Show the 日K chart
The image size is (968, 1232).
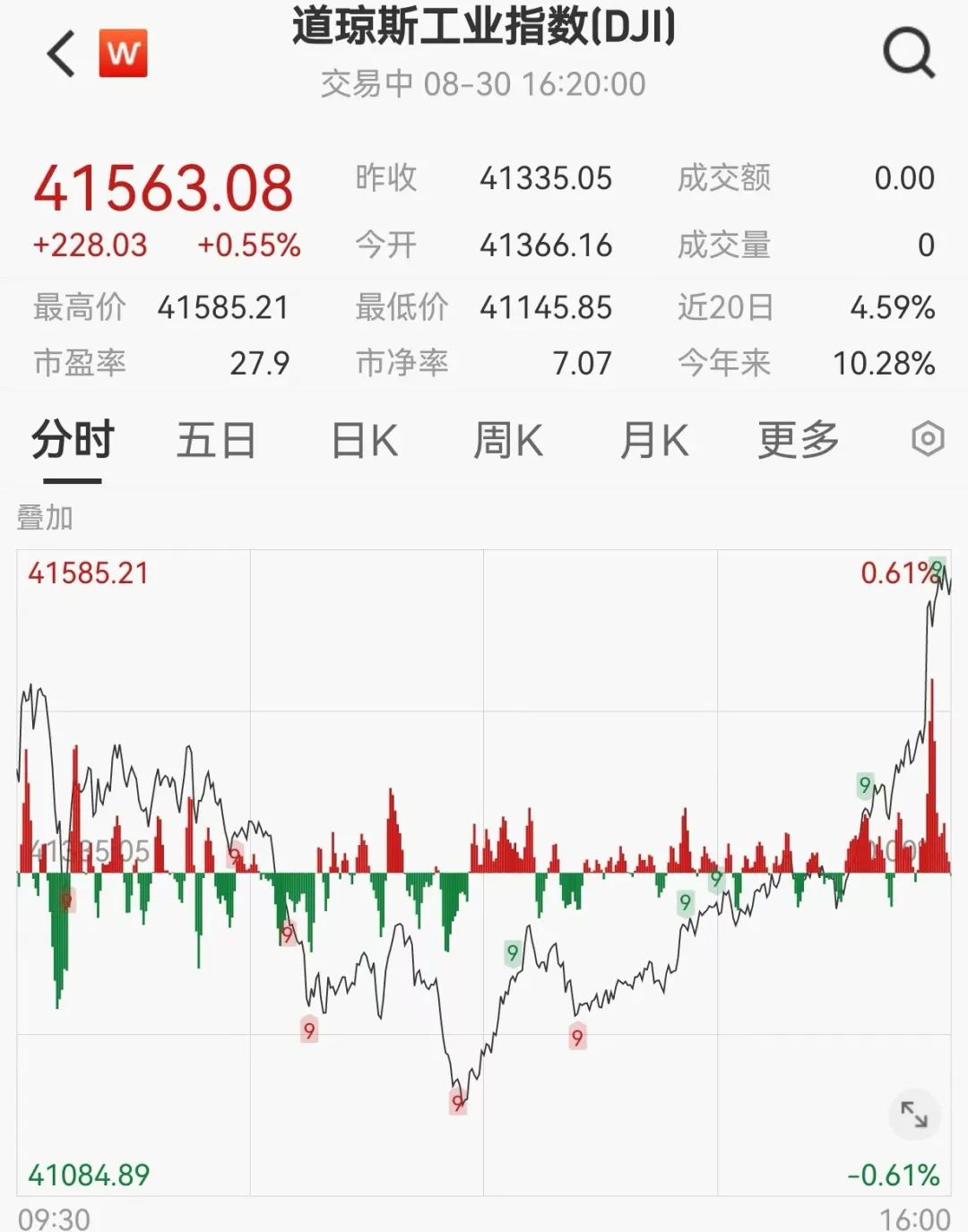(x=364, y=441)
